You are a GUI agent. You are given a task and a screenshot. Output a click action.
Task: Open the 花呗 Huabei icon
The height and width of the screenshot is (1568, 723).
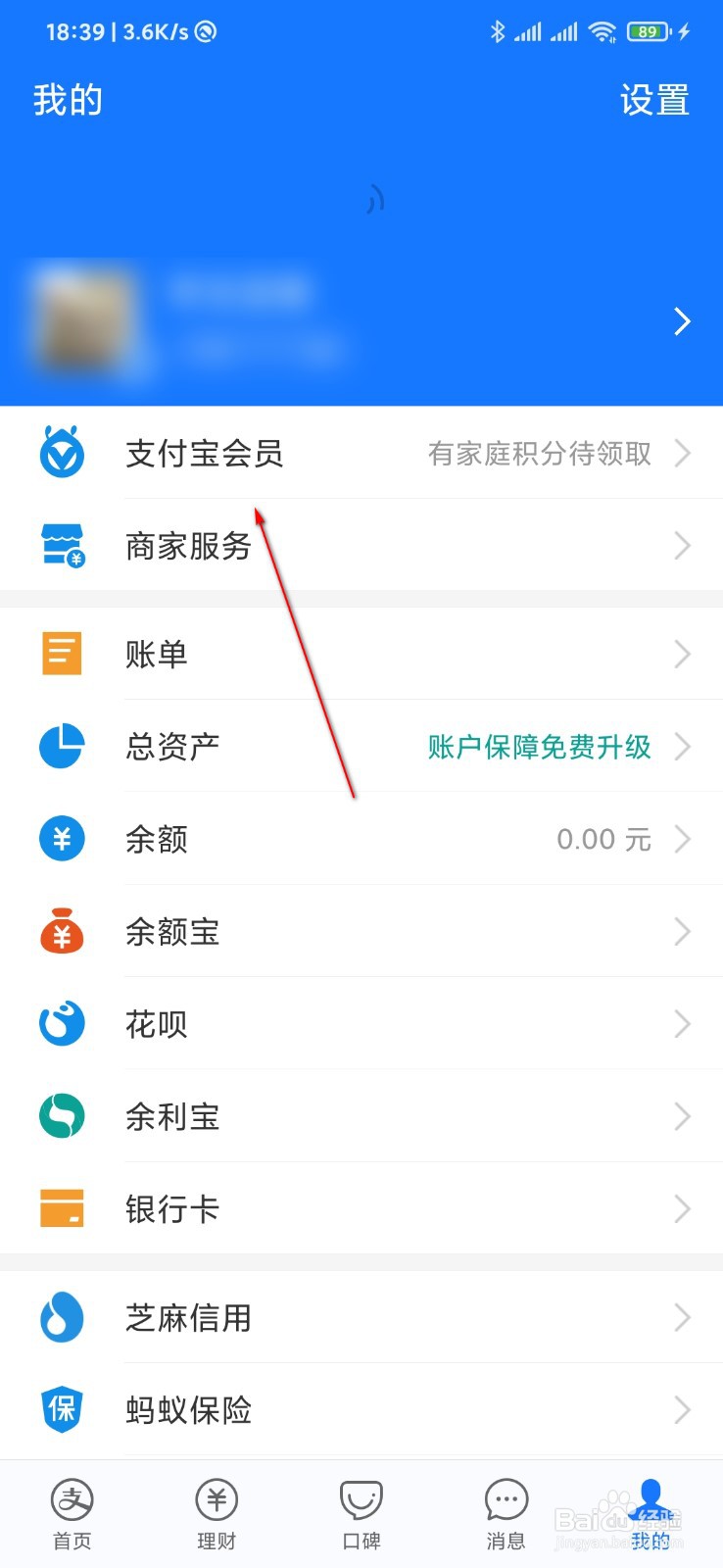[62, 1023]
